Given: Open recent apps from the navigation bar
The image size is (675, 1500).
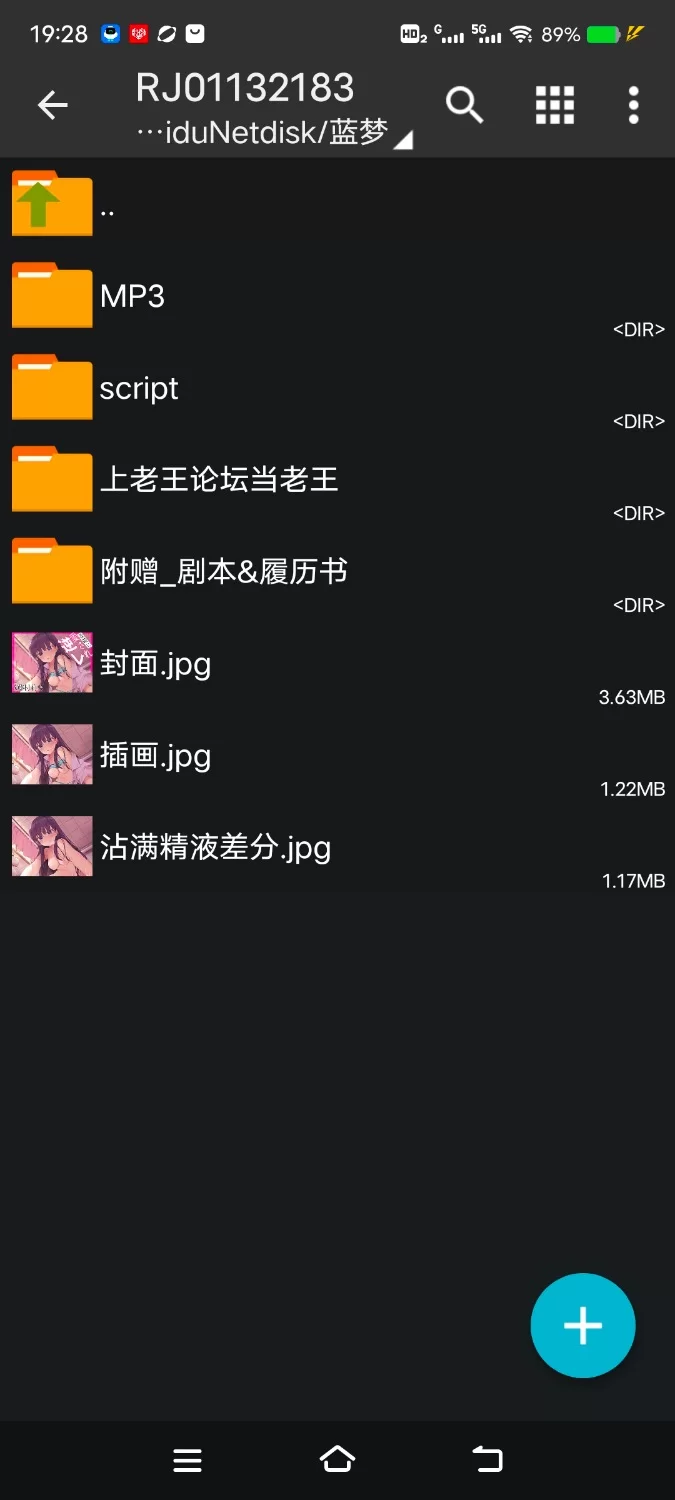Looking at the screenshot, I should (x=187, y=1460).
